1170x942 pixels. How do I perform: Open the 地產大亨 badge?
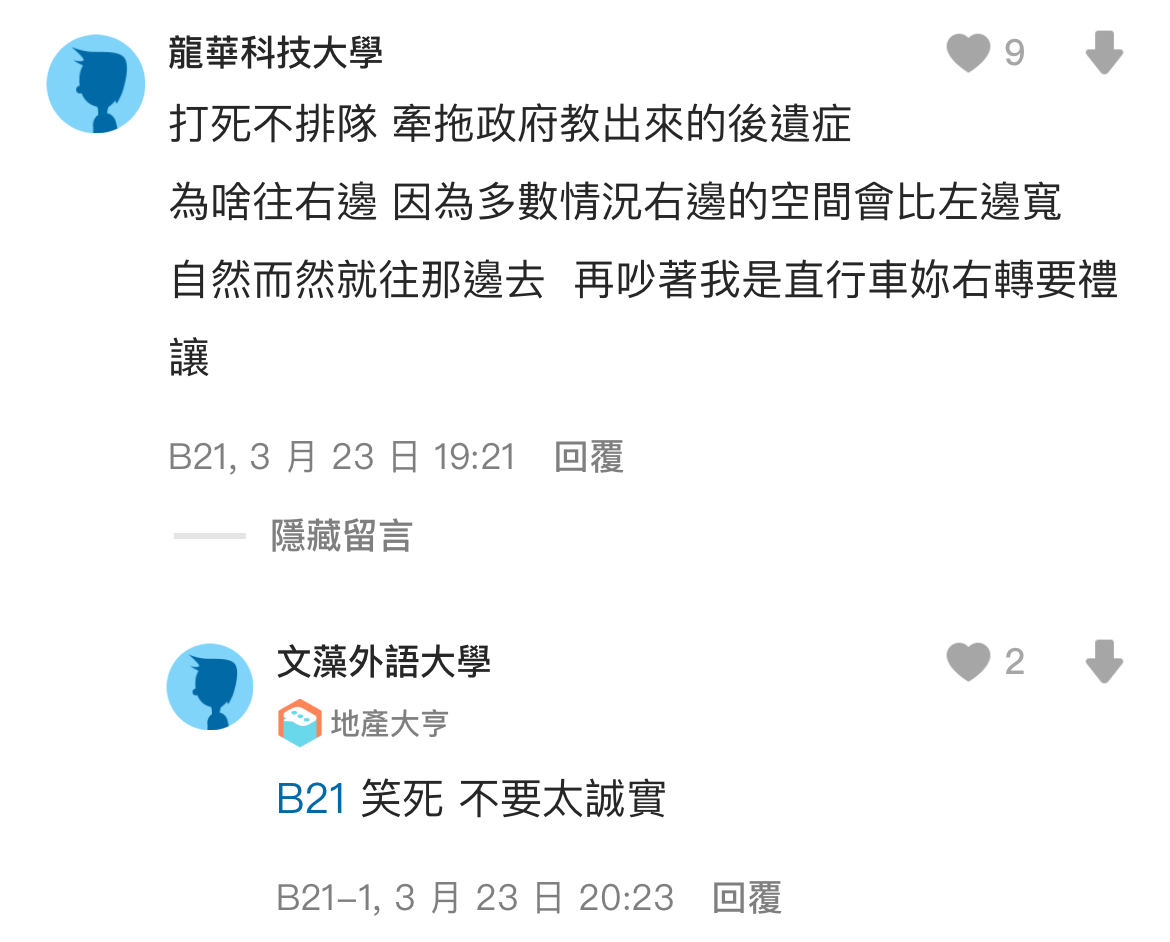pyautogui.click(x=364, y=723)
